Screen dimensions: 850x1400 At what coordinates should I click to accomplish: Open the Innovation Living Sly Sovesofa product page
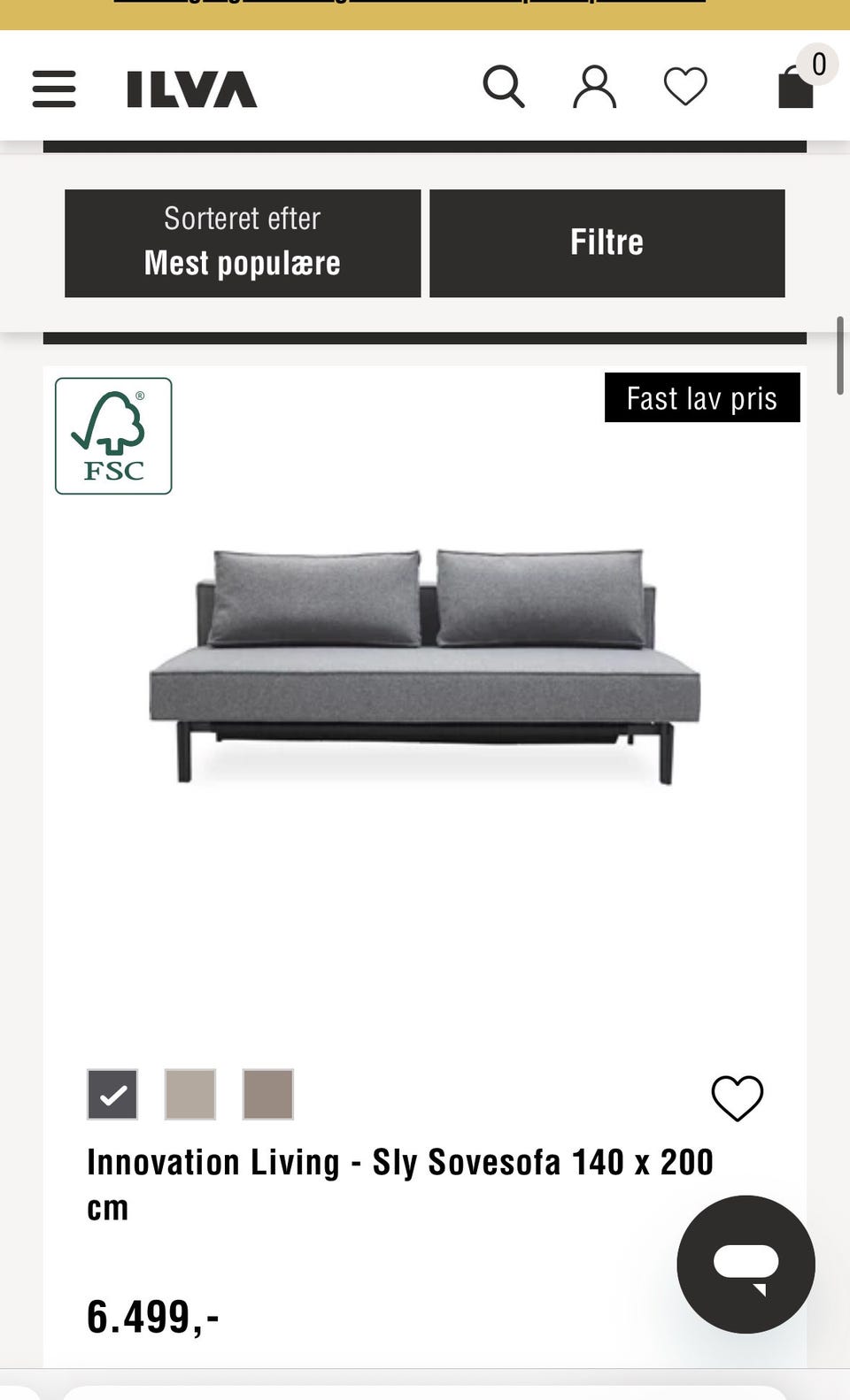[x=399, y=1162]
